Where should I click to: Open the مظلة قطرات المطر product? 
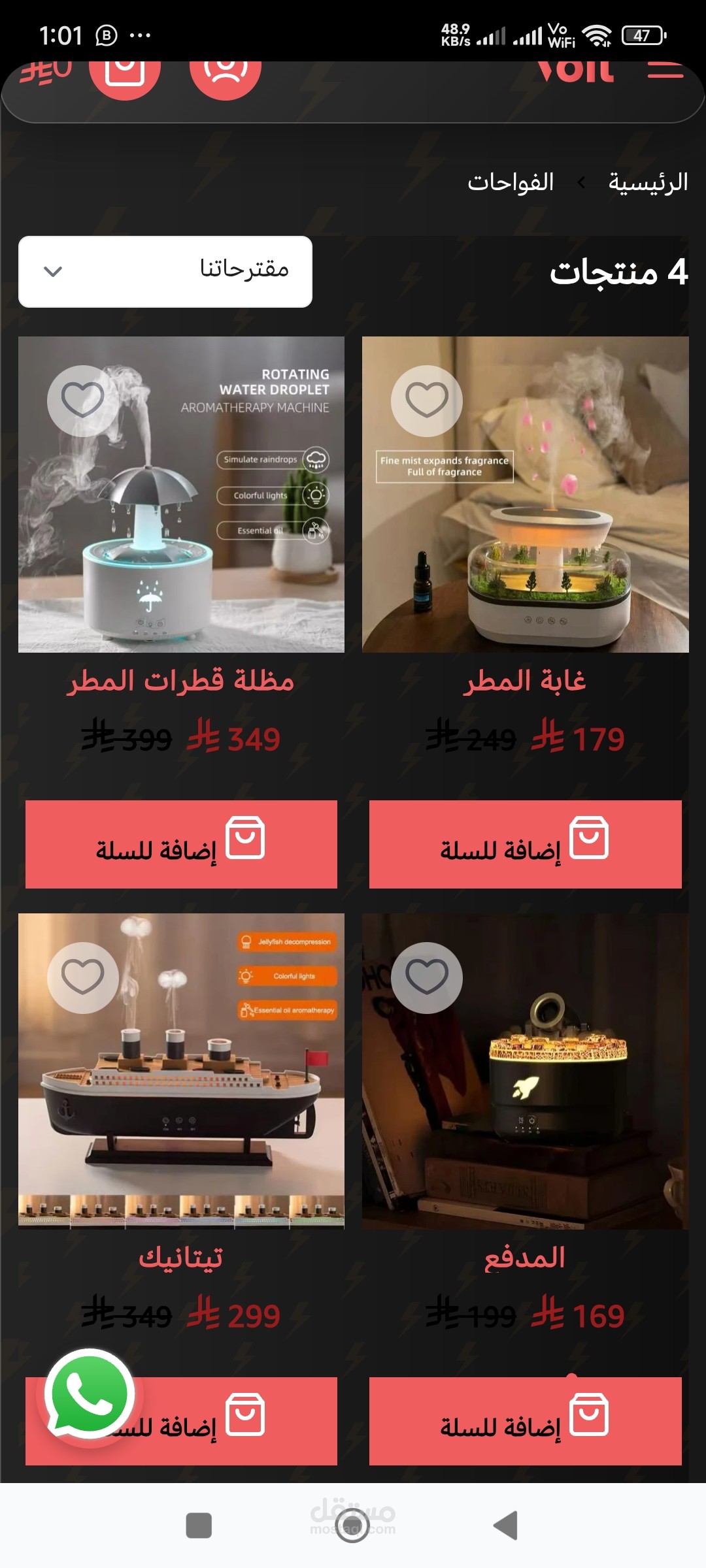tap(181, 680)
